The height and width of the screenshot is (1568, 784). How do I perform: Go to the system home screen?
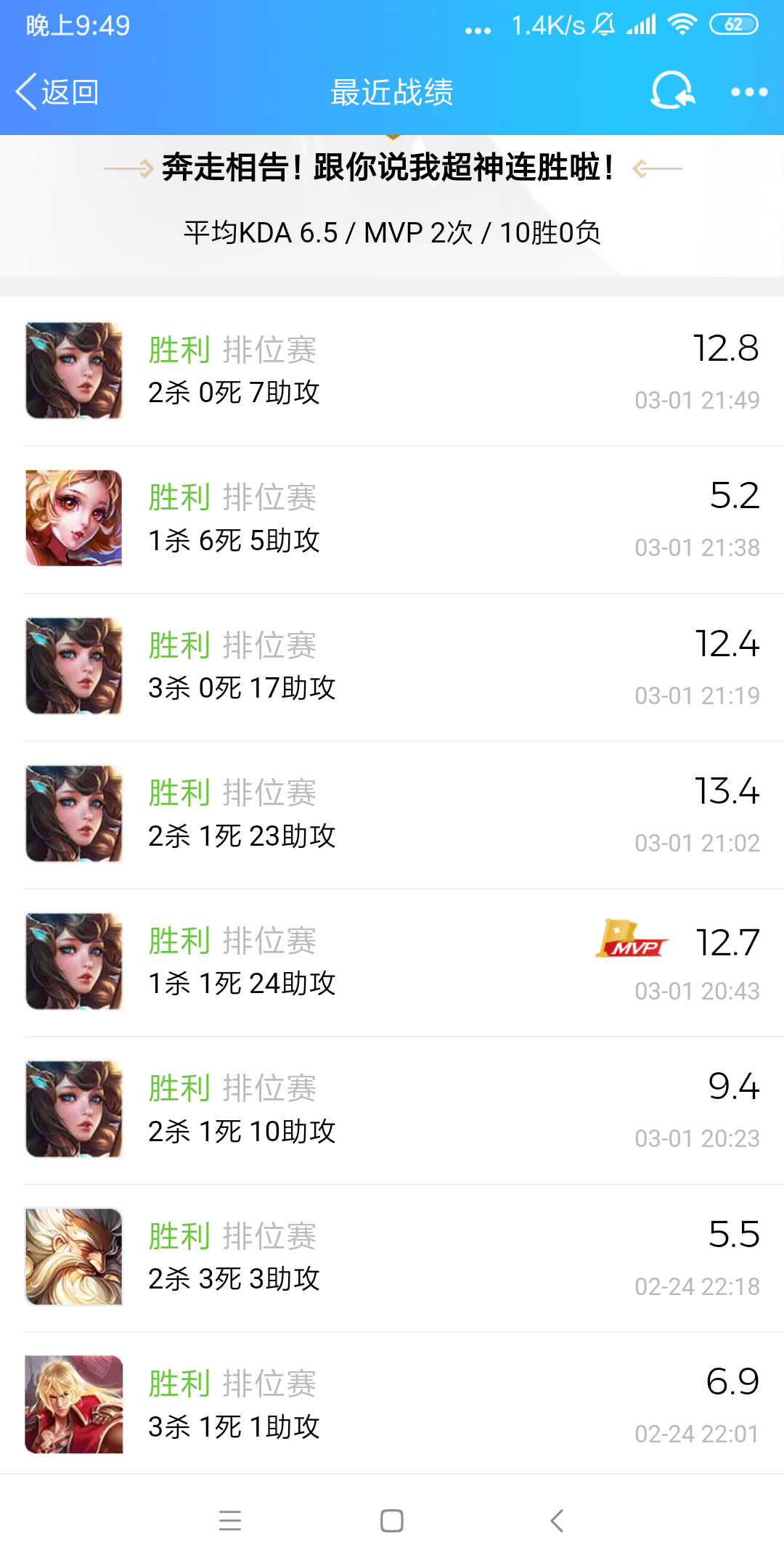point(392,1521)
